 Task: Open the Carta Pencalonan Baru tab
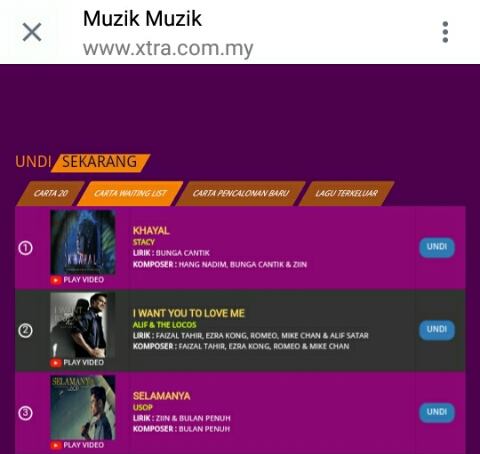click(x=241, y=193)
